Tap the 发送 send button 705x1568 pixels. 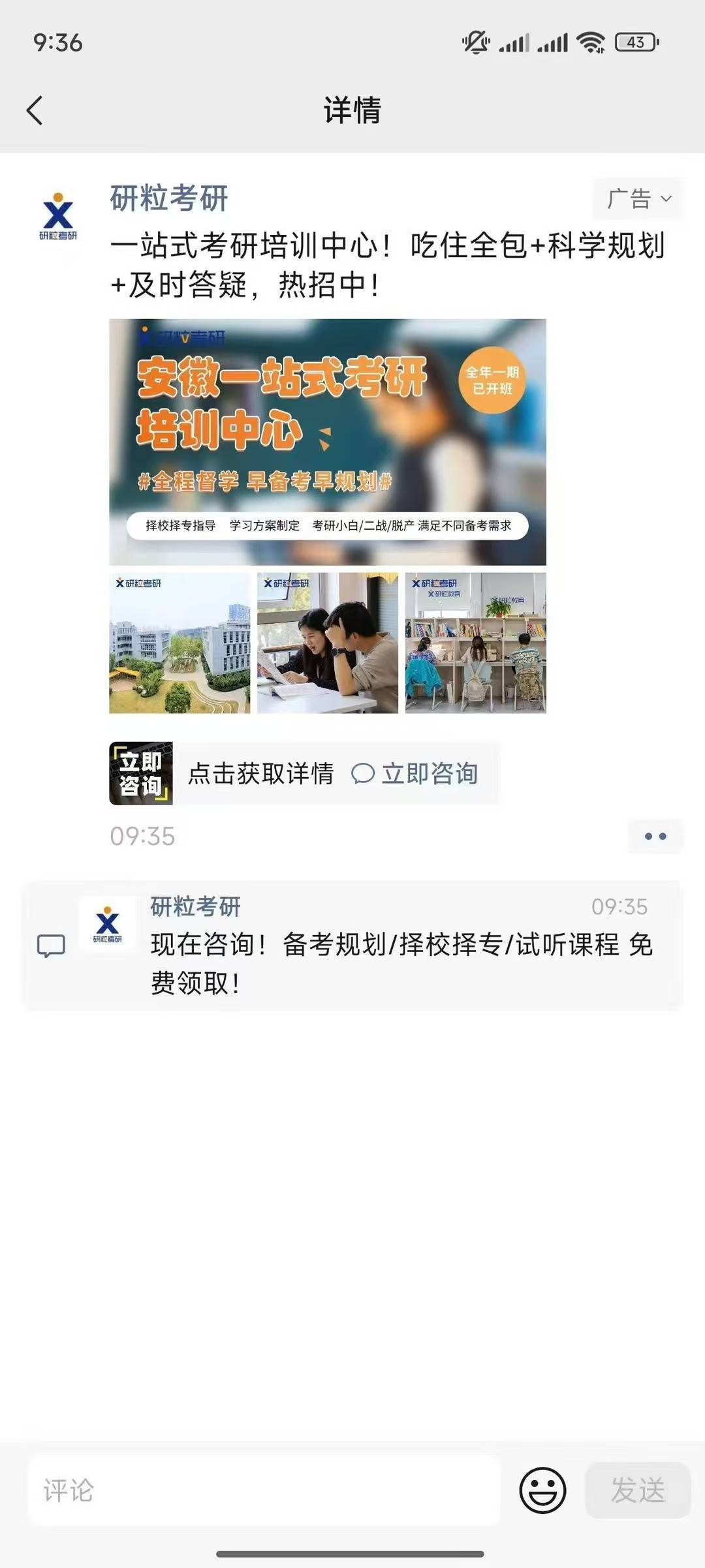638,1491
